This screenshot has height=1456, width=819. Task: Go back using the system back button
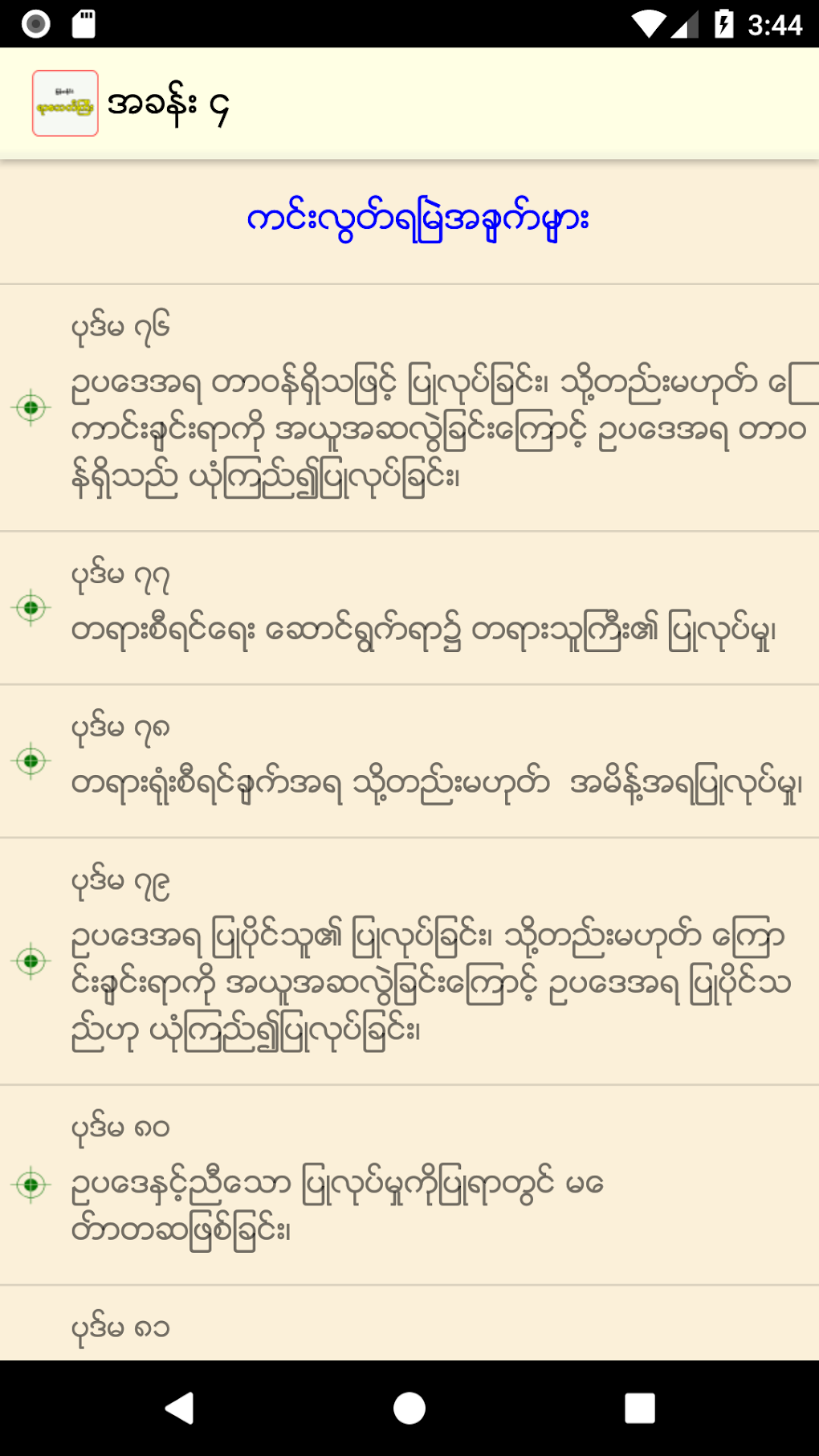click(x=179, y=1408)
